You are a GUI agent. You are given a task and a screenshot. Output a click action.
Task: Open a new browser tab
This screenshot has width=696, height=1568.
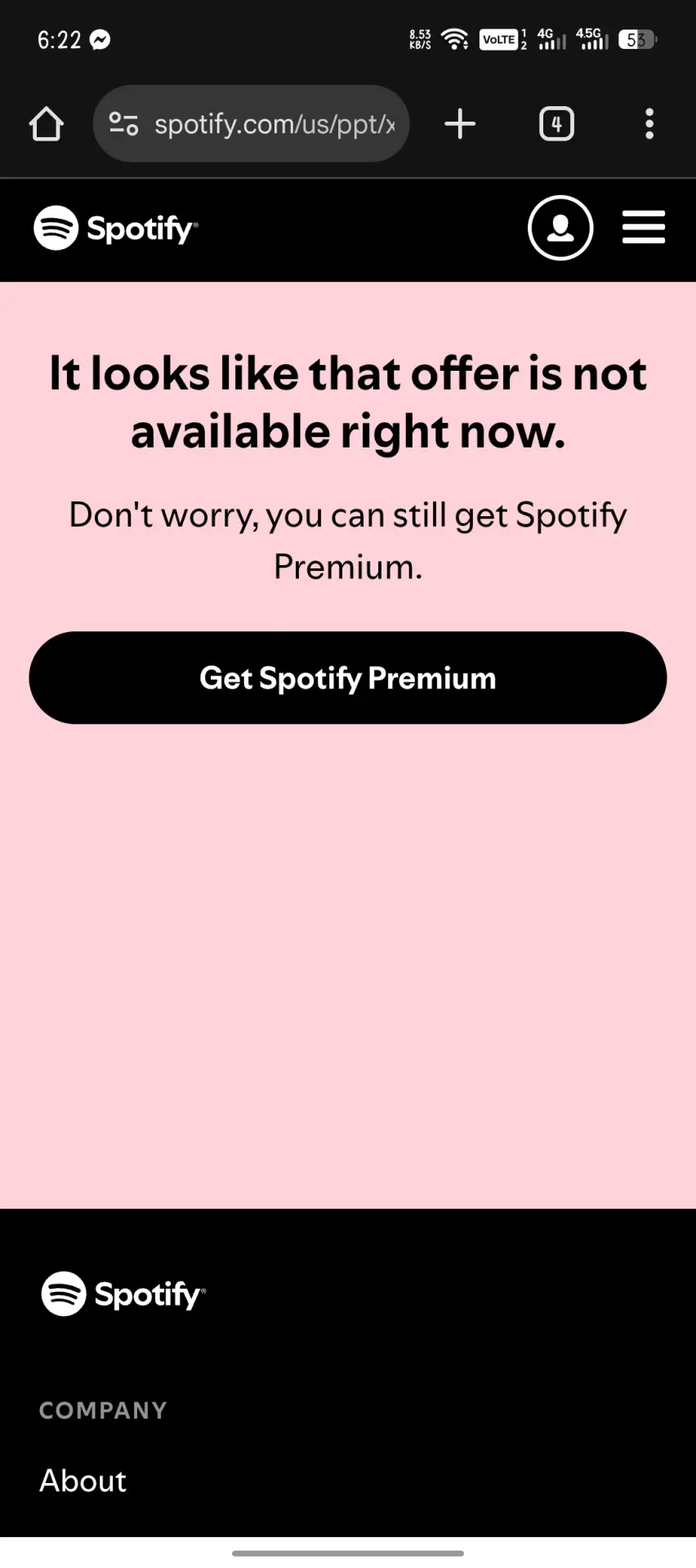(x=460, y=124)
